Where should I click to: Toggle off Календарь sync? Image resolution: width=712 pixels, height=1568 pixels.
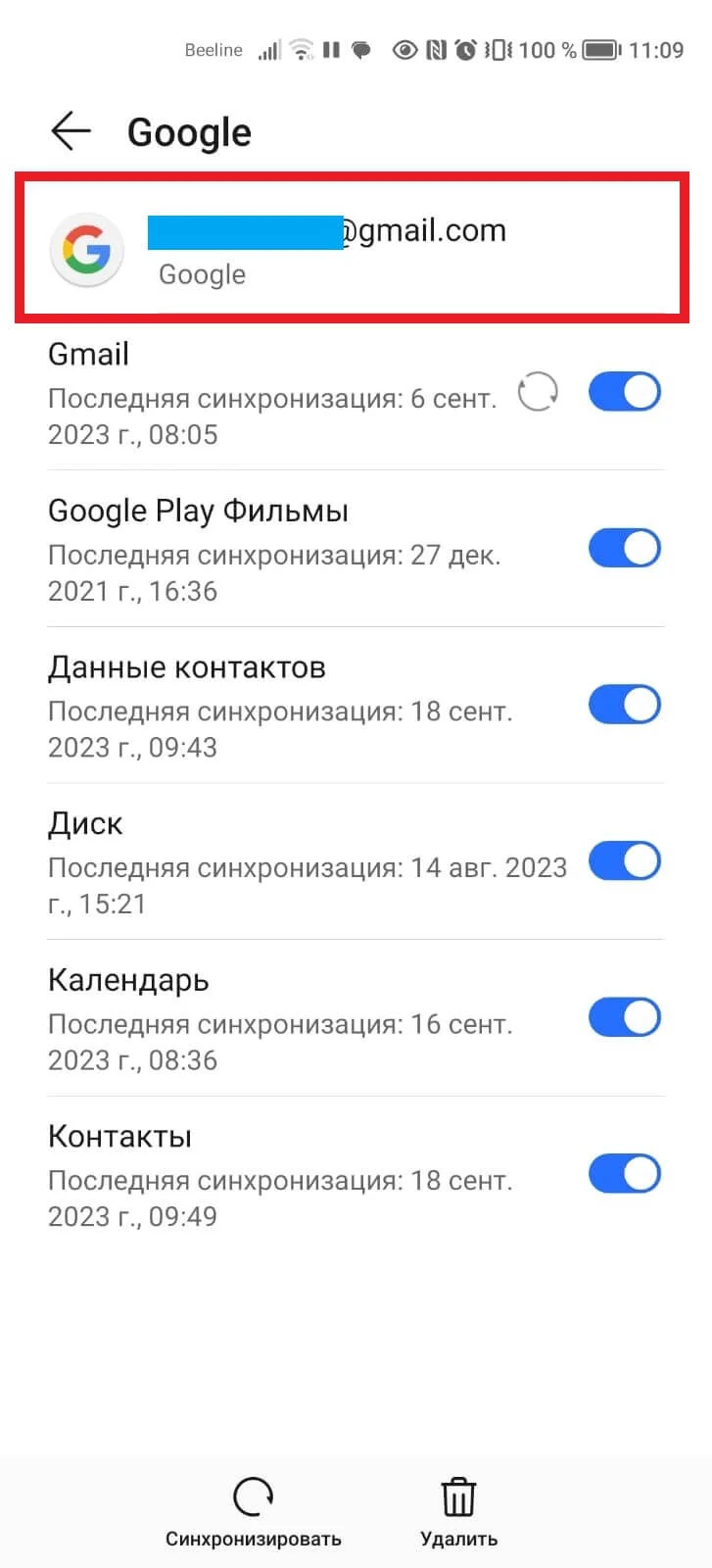coord(624,1017)
